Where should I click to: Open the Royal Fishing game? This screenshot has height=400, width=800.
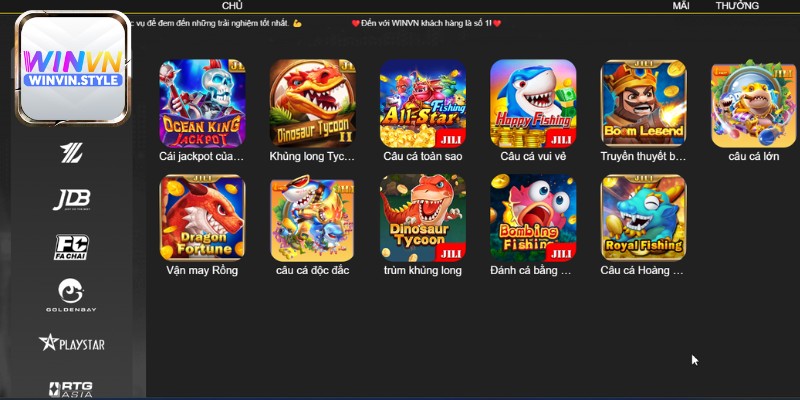click(643, 218)
